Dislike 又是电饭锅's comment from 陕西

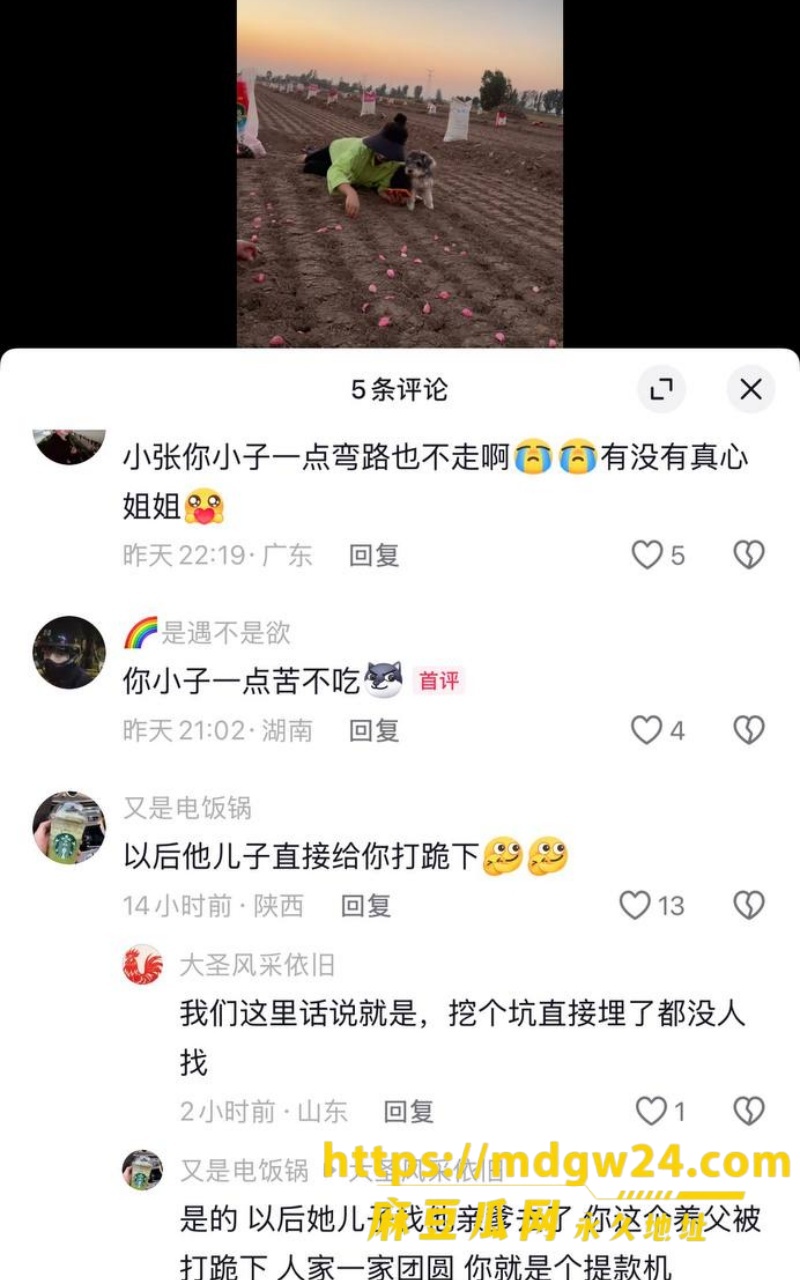pyautogui.click(x=749, y=905)
